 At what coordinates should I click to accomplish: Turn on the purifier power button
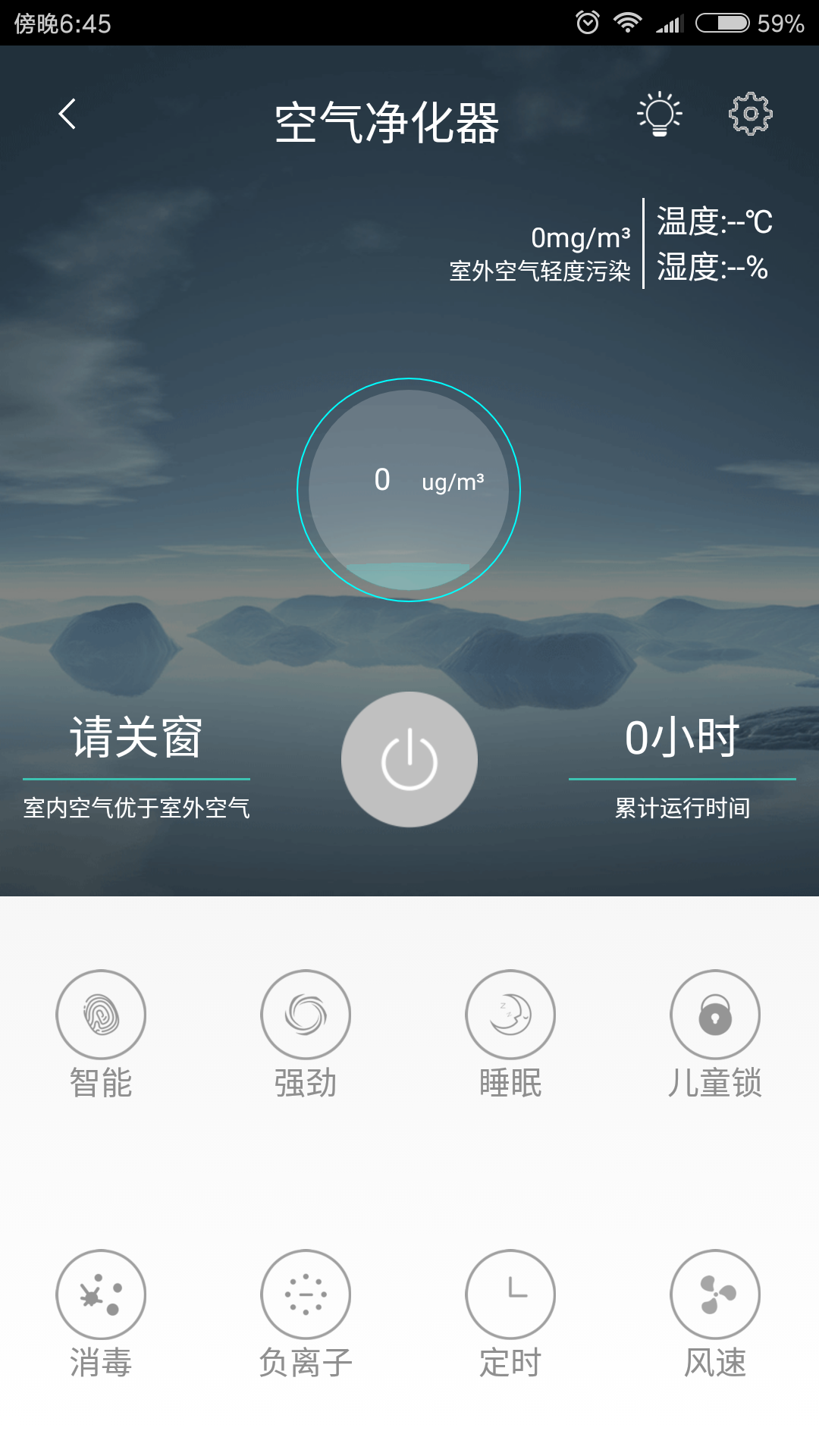pyautogui.click(x=409, y=759)
